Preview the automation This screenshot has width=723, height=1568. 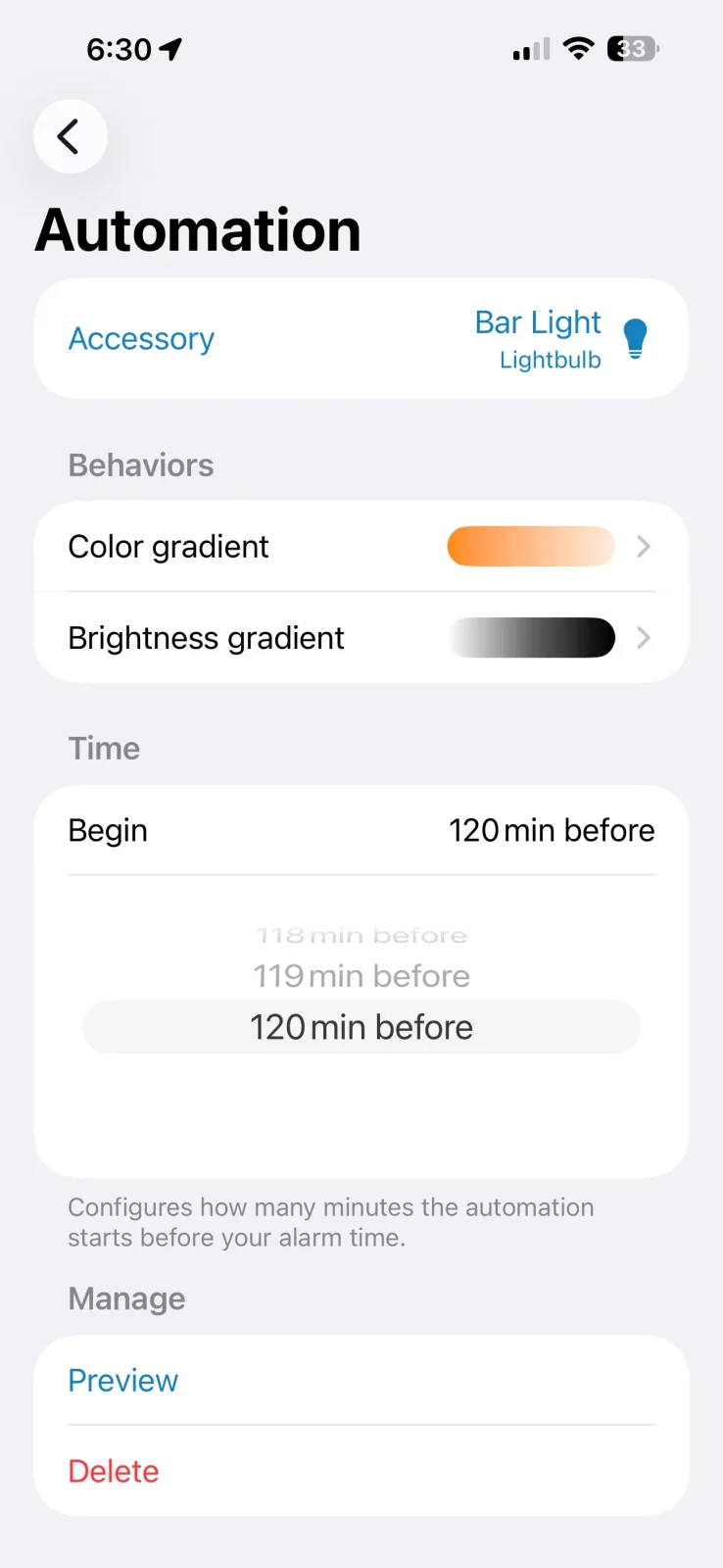click(x=123, y=1380)
